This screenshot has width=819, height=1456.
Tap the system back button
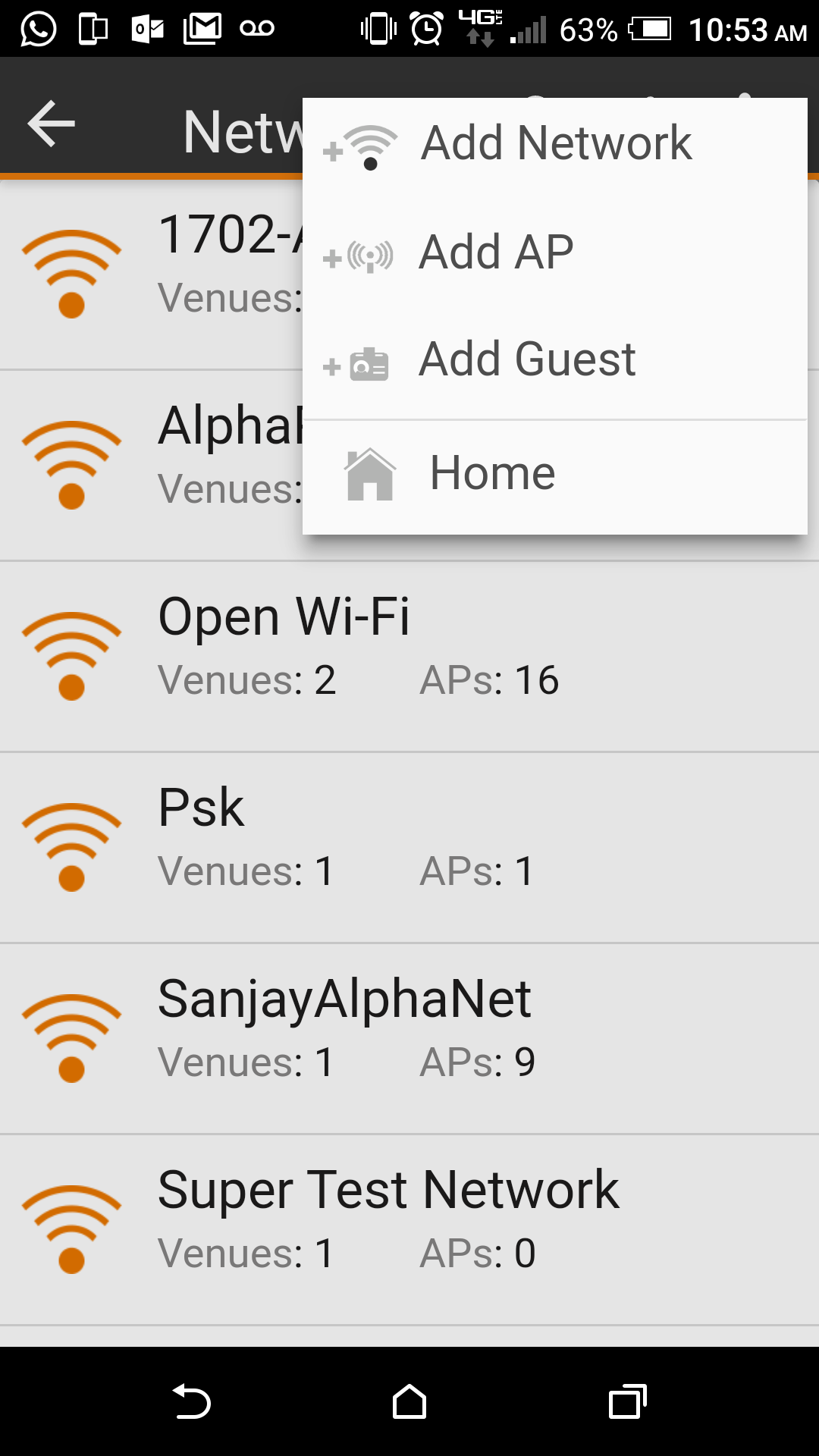(192, 1401)
